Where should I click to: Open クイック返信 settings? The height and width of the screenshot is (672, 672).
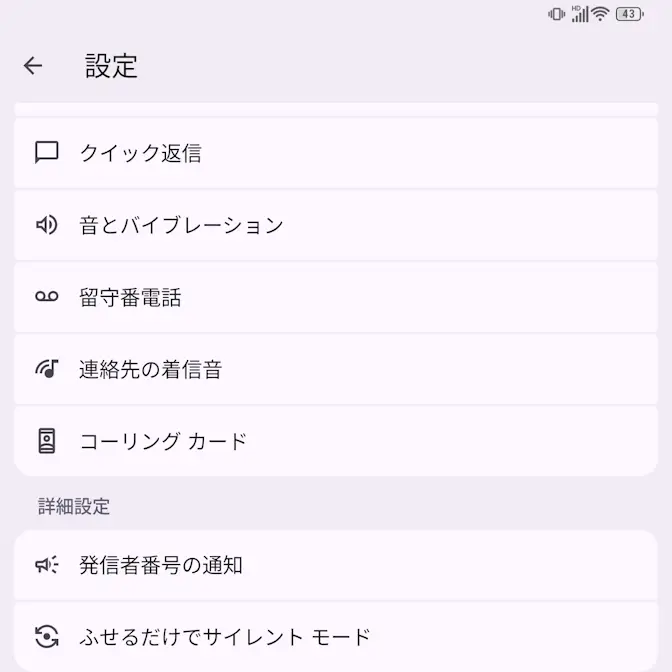coord(336,153)
